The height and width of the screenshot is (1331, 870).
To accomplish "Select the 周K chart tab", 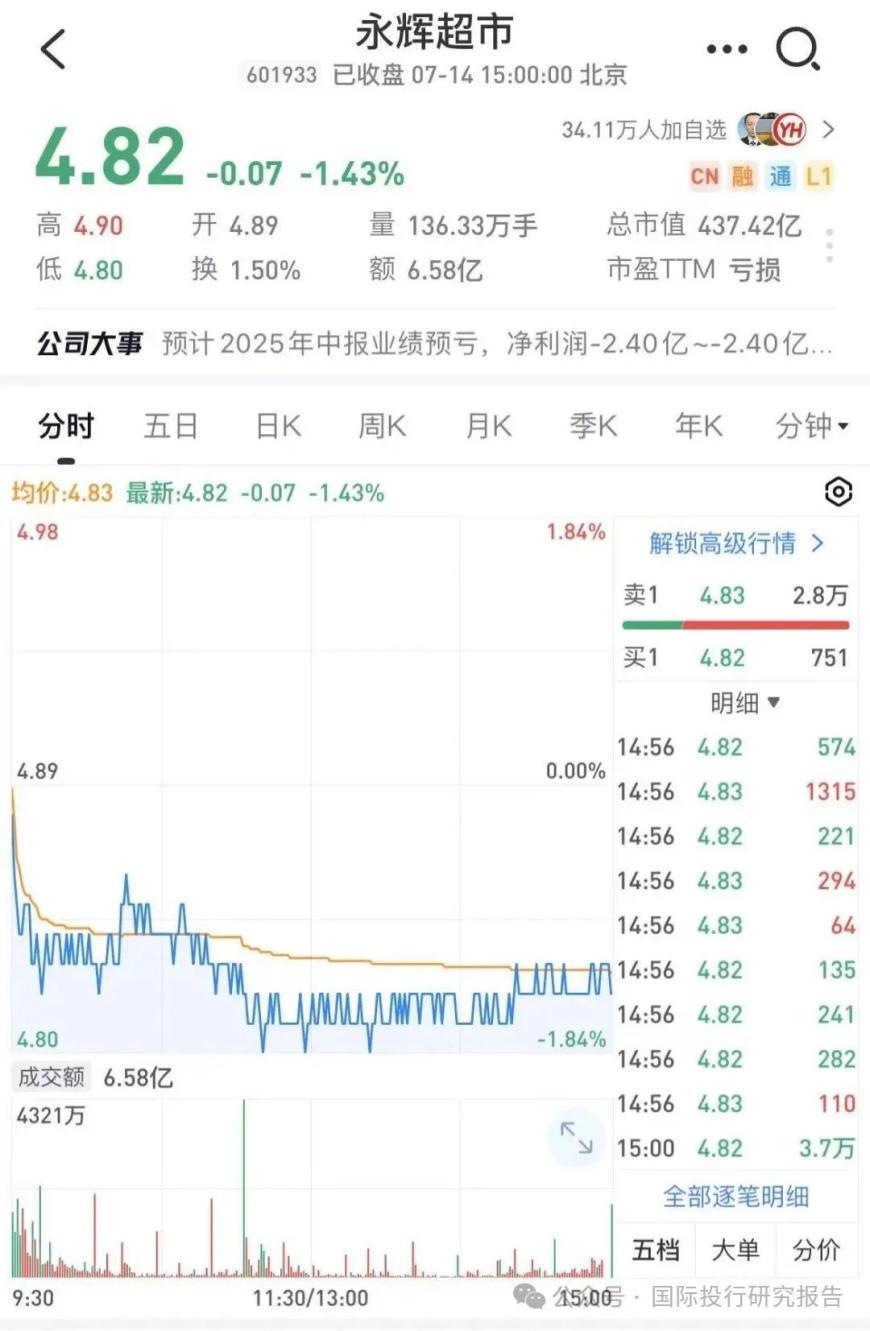I will point(382,427).
